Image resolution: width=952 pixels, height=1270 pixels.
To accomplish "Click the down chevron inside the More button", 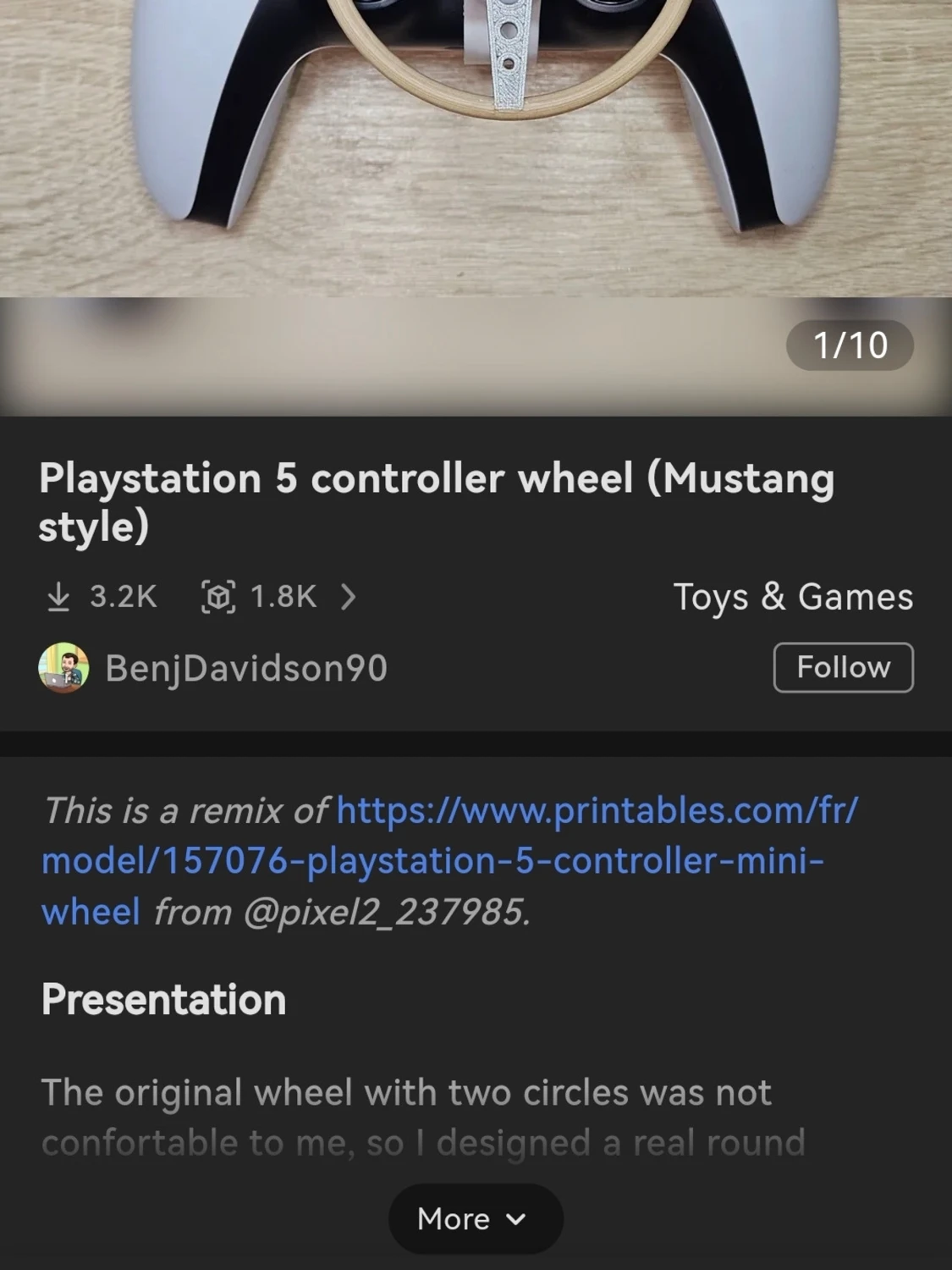I will tap(515, 1219).
